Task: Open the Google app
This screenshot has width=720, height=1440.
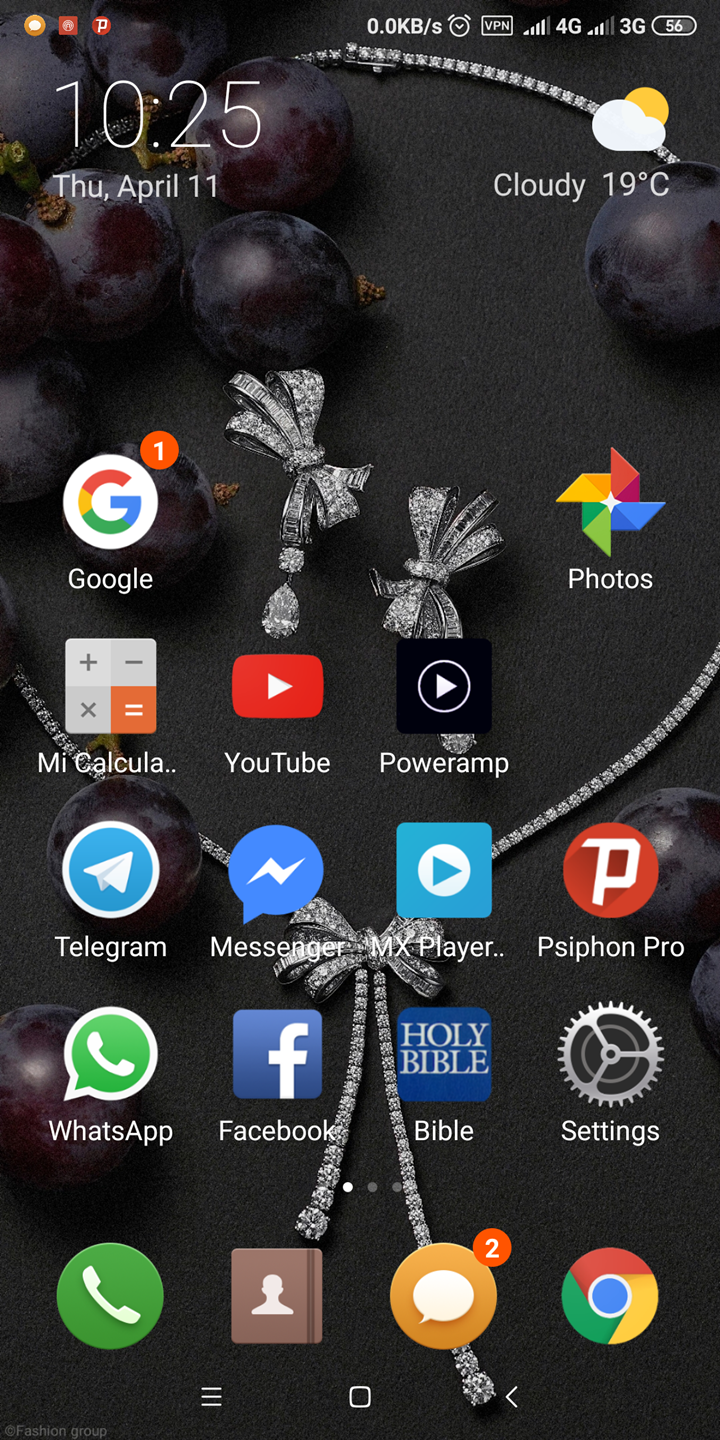Action: tap(110, 502)
